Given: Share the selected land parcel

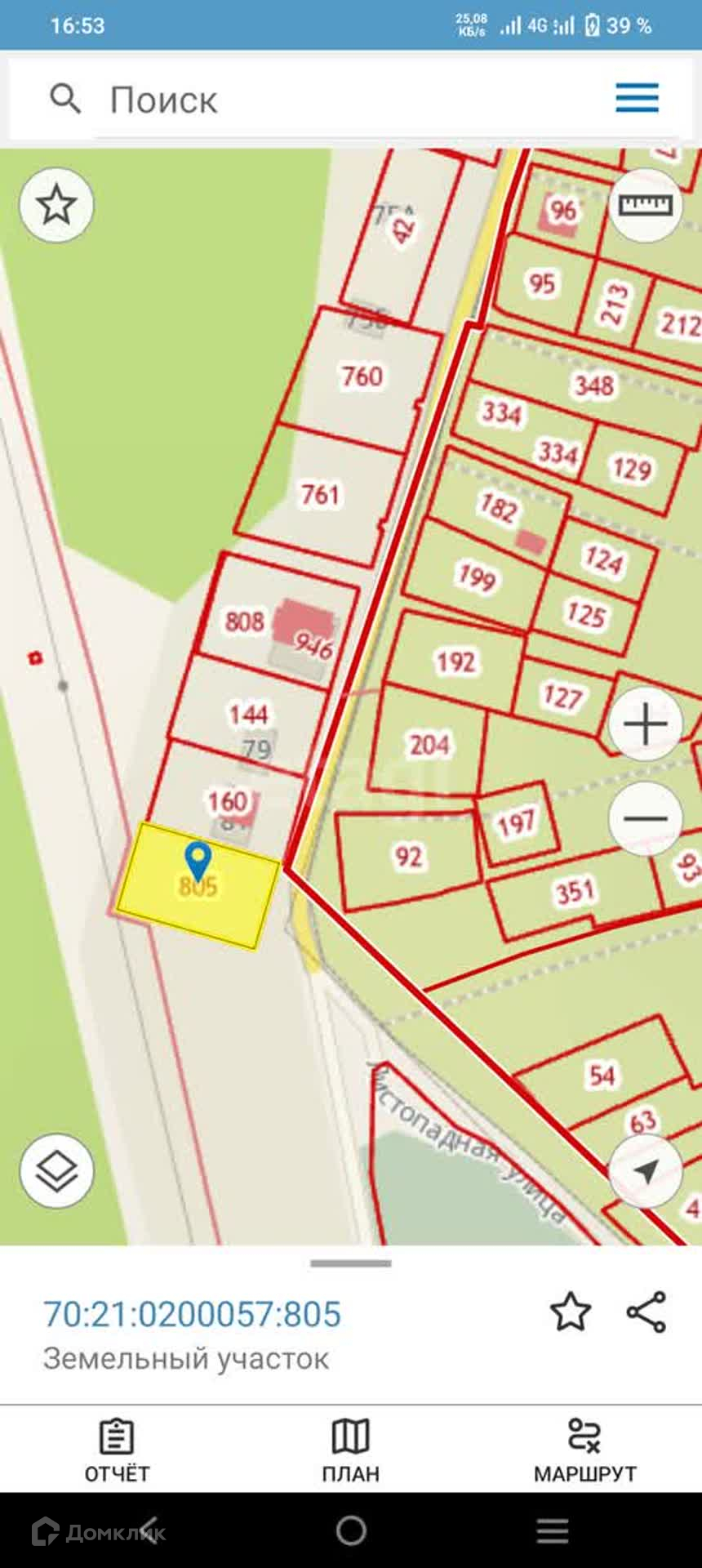Looking at the screenshot, I should [x=646, y=1312].
